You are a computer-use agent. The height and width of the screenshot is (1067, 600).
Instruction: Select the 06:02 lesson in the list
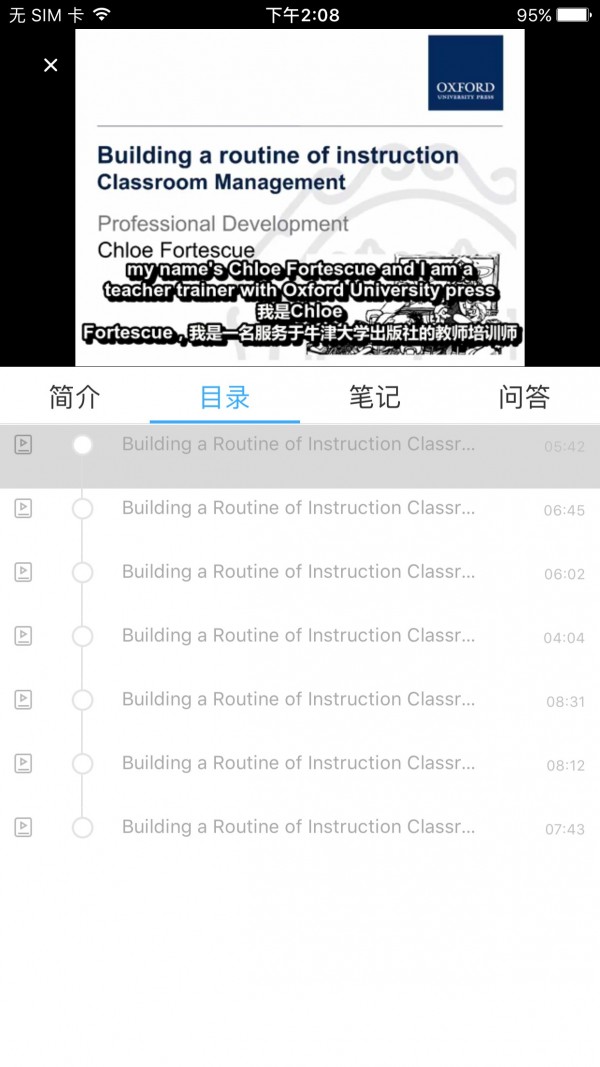click(298, 572)
